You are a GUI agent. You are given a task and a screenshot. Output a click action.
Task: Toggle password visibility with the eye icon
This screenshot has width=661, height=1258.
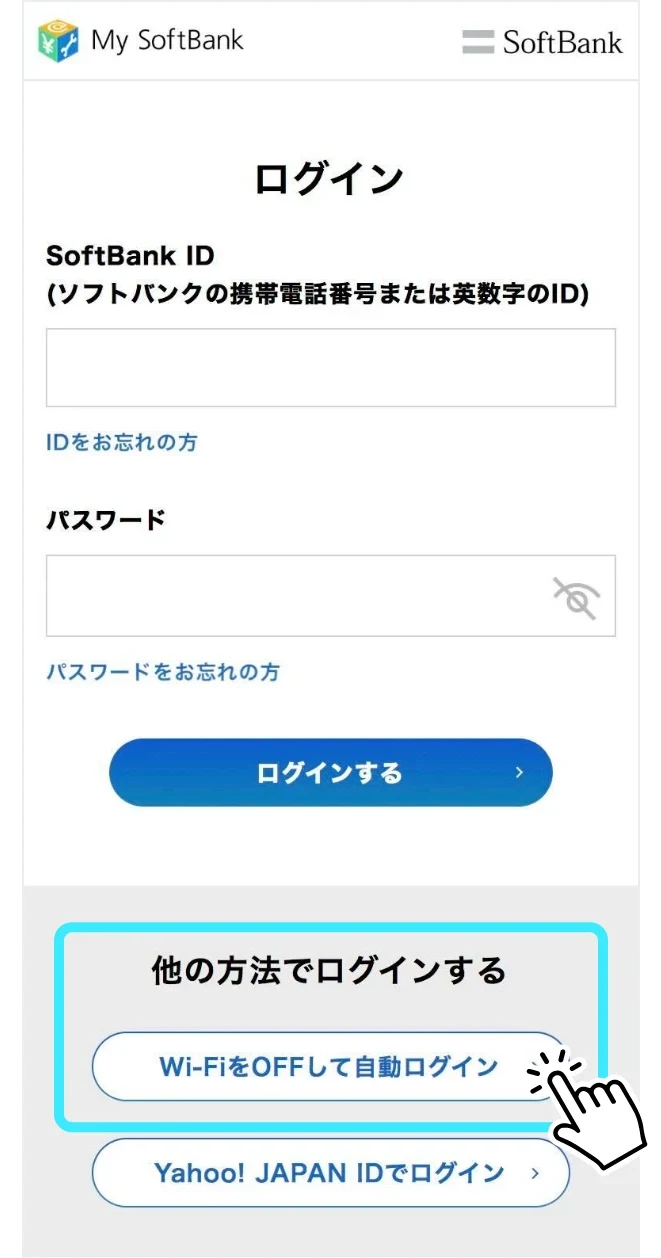576,597
